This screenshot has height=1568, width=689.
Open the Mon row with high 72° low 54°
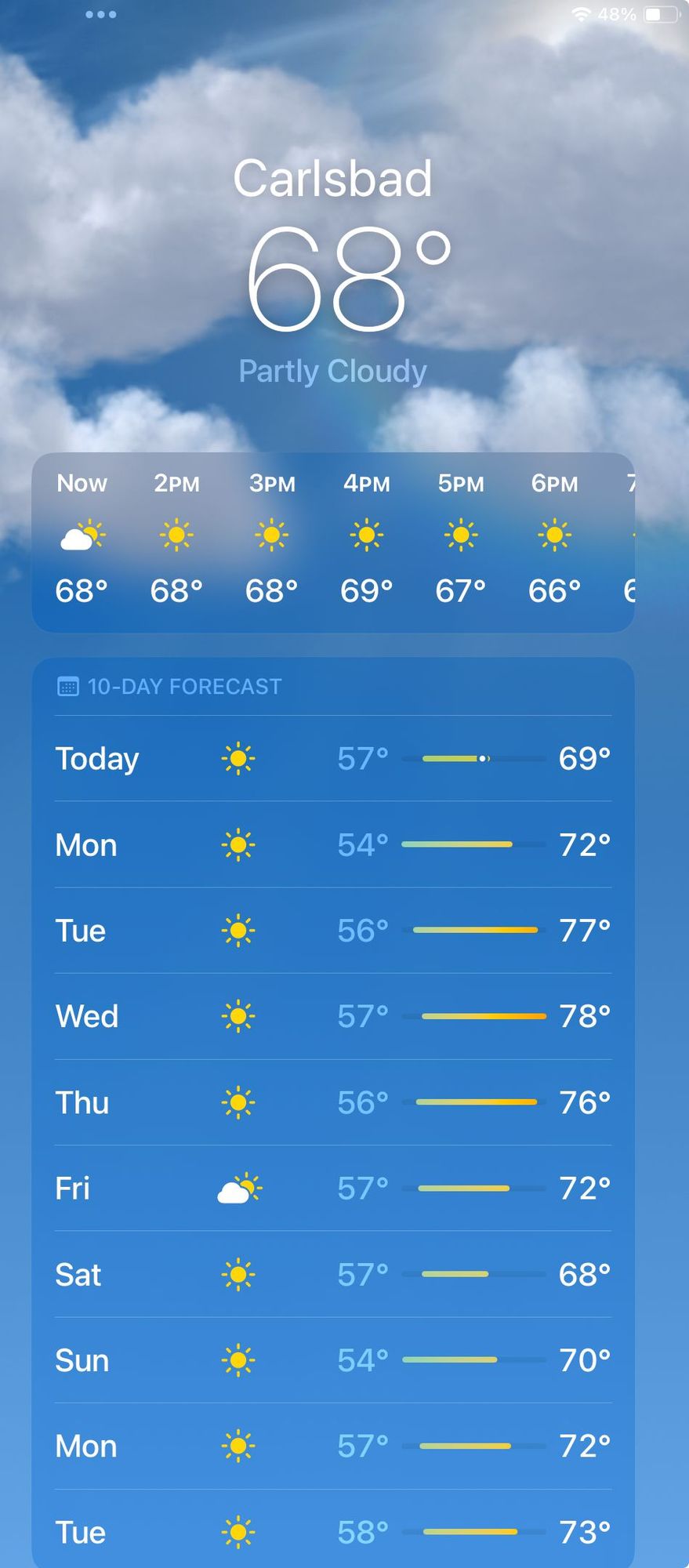(x=332, y=845)
